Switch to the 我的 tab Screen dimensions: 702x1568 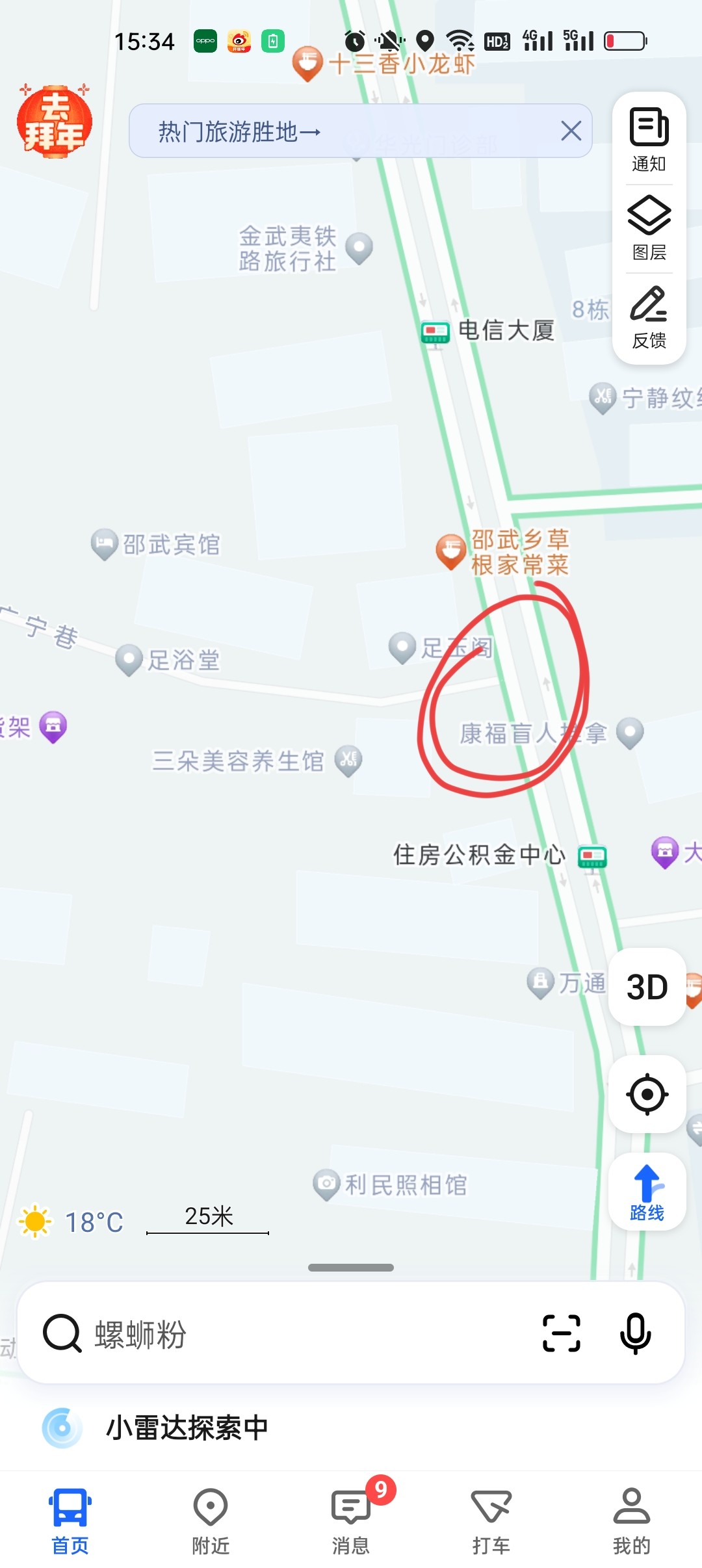631,1520
